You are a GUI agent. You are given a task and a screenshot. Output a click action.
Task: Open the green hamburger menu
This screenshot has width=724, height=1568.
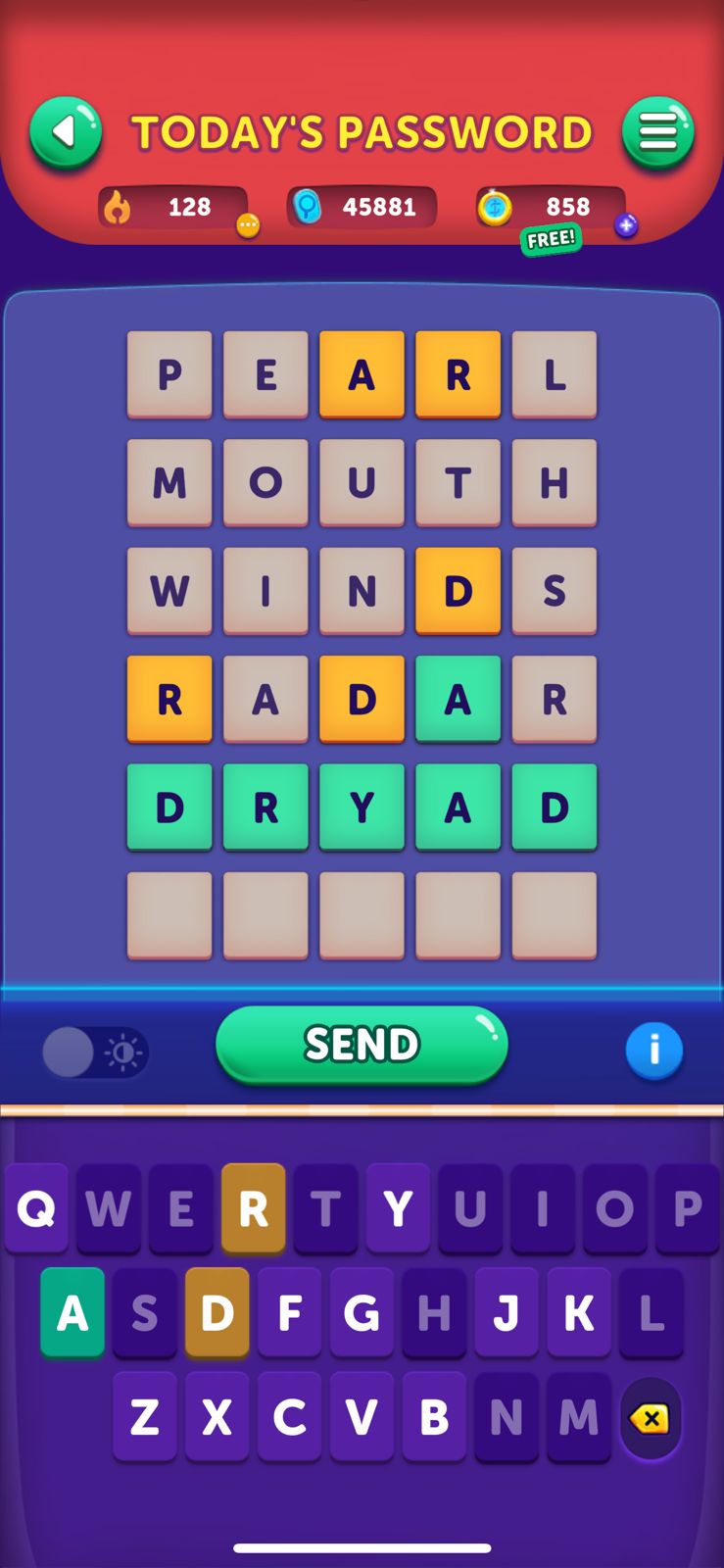coord(658,132)
